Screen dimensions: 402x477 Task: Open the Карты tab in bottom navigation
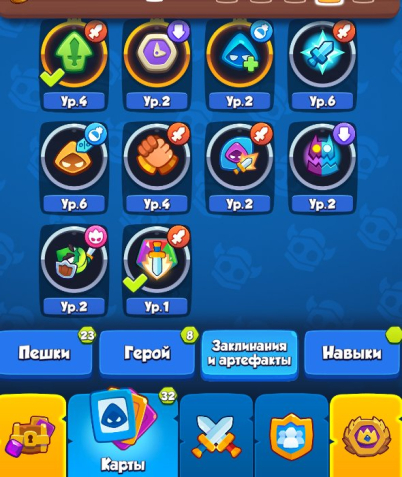(x=123, y=433)
